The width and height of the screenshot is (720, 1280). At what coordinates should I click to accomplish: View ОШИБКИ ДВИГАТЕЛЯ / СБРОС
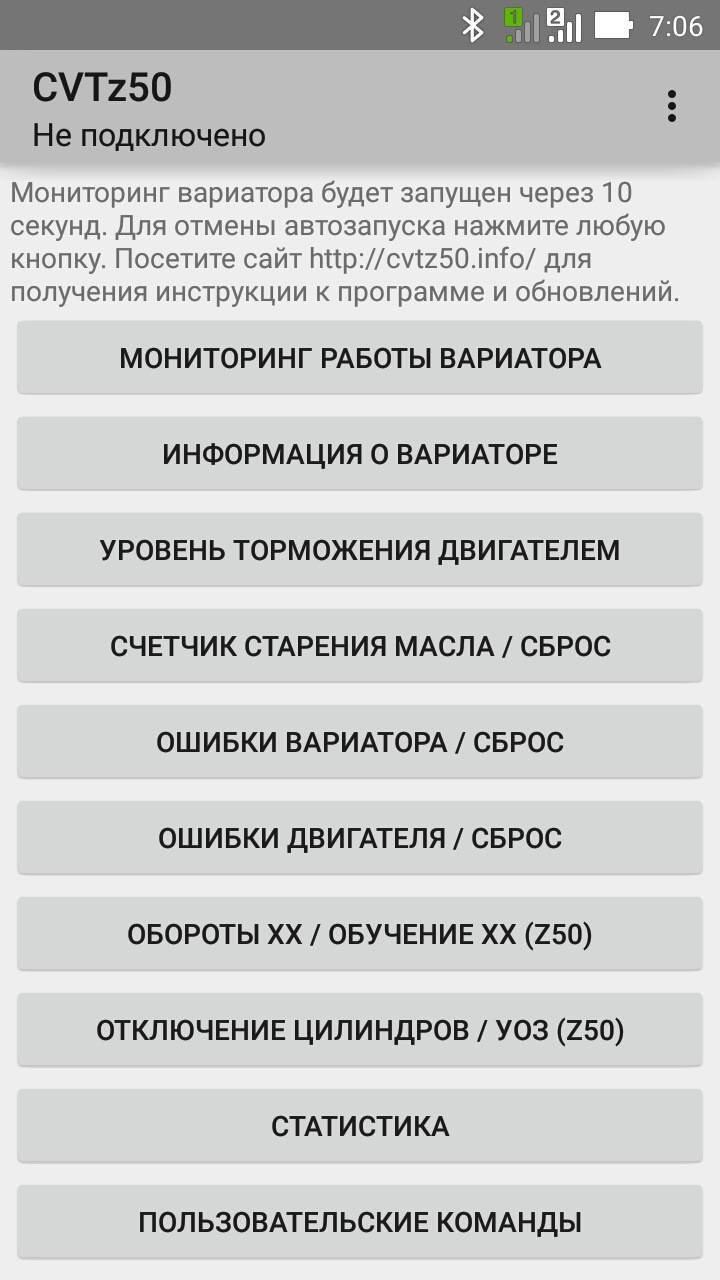point(360,838)
